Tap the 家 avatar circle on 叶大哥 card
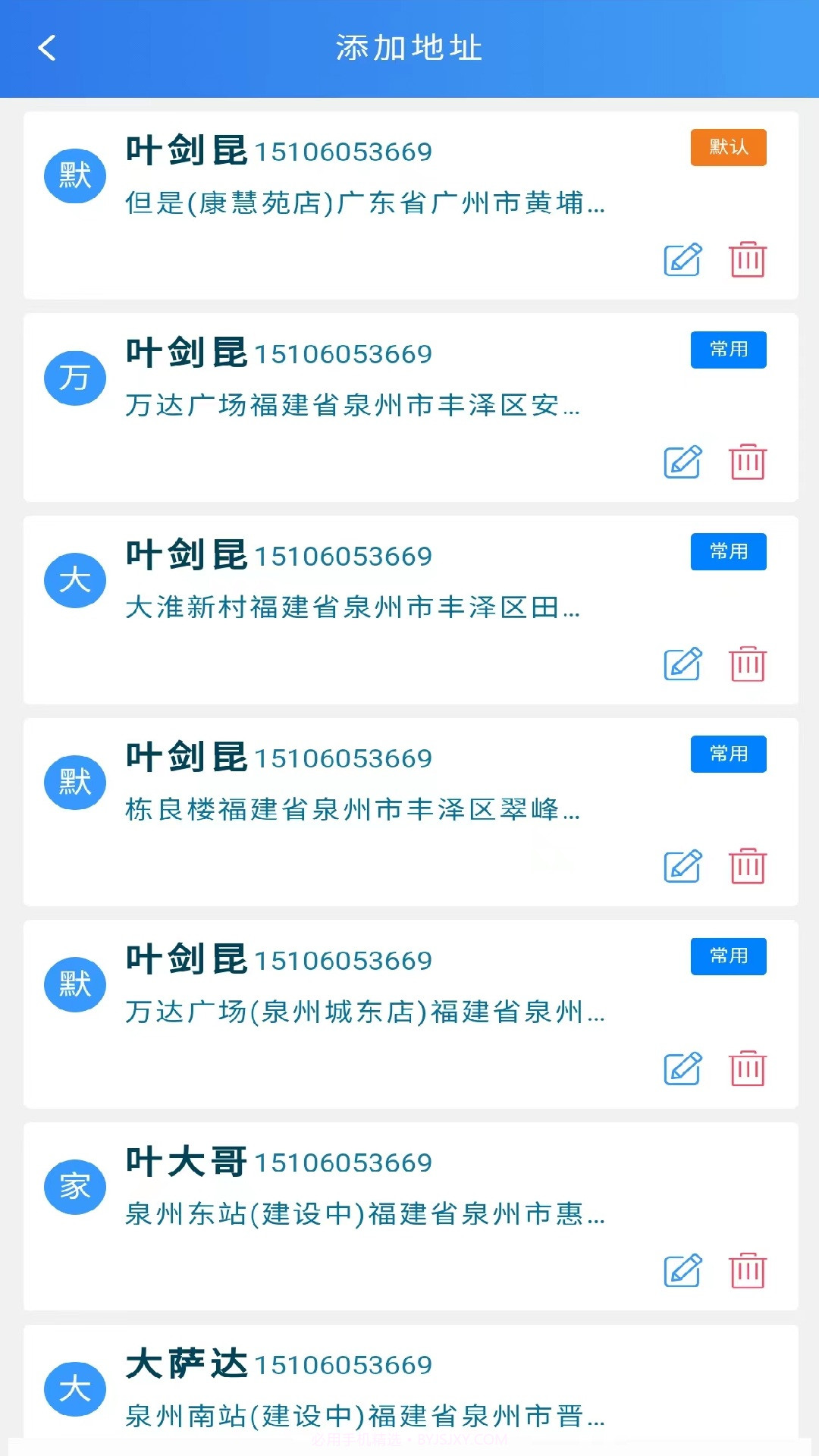819x1456 pixels. click(74, 1185)
